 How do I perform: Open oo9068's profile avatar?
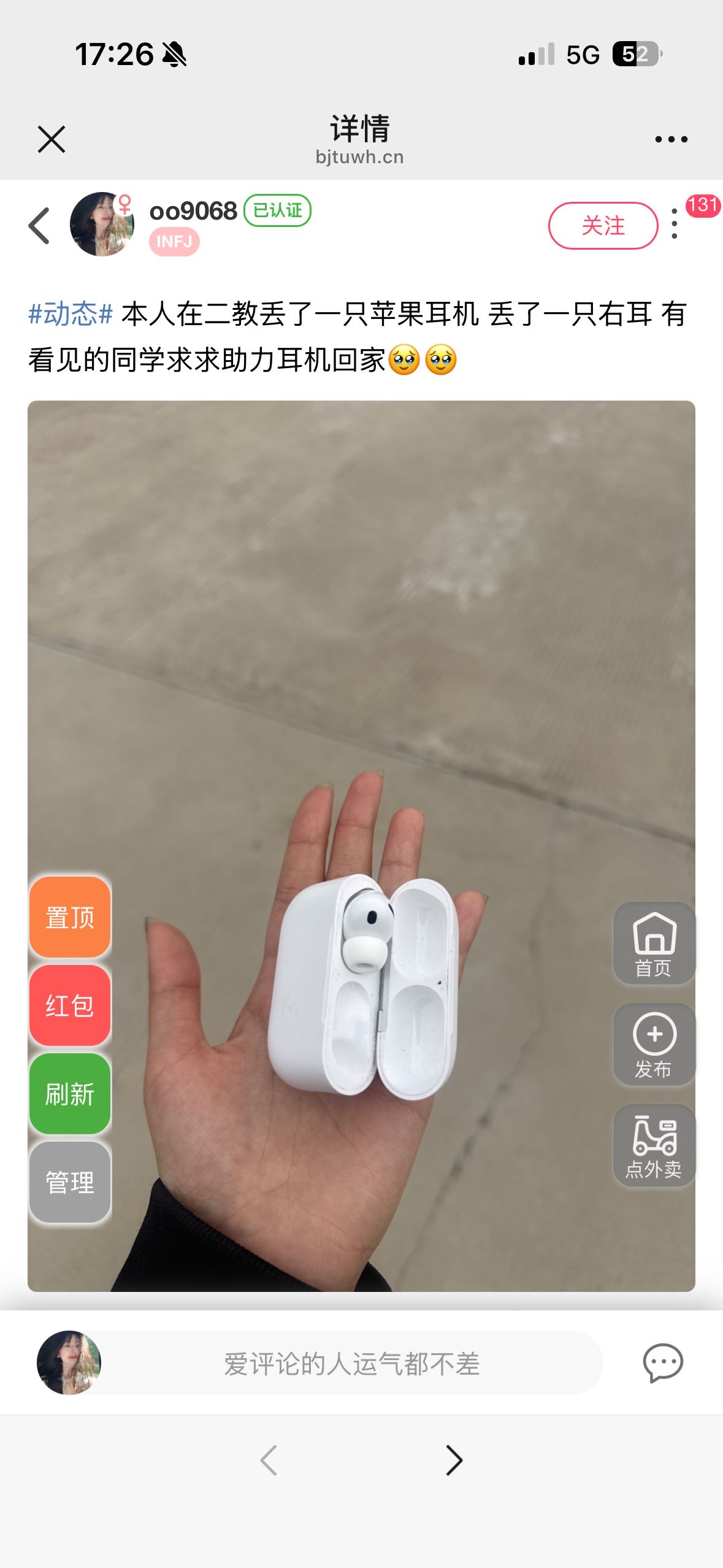click(x=102, y=225)
